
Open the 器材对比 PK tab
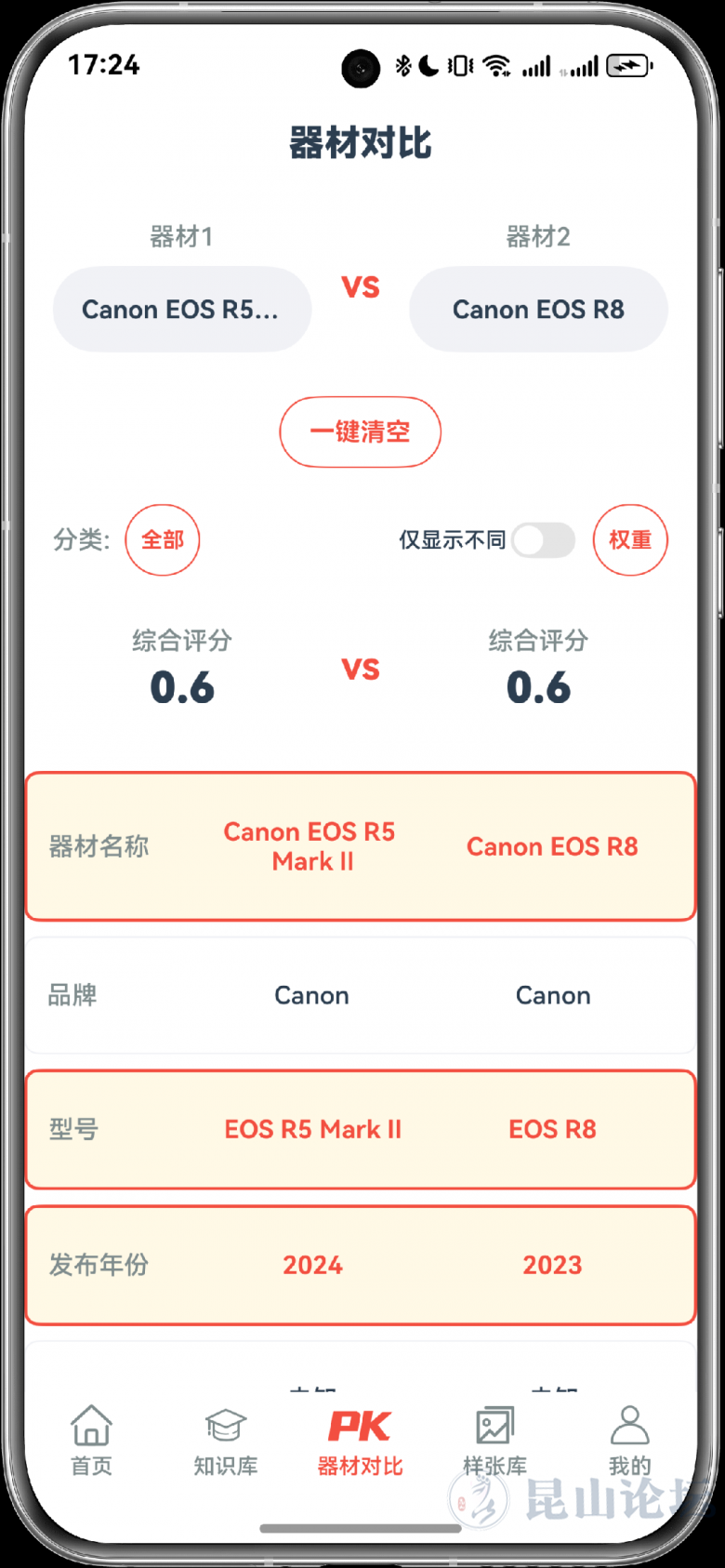[x=360, y=1440]
